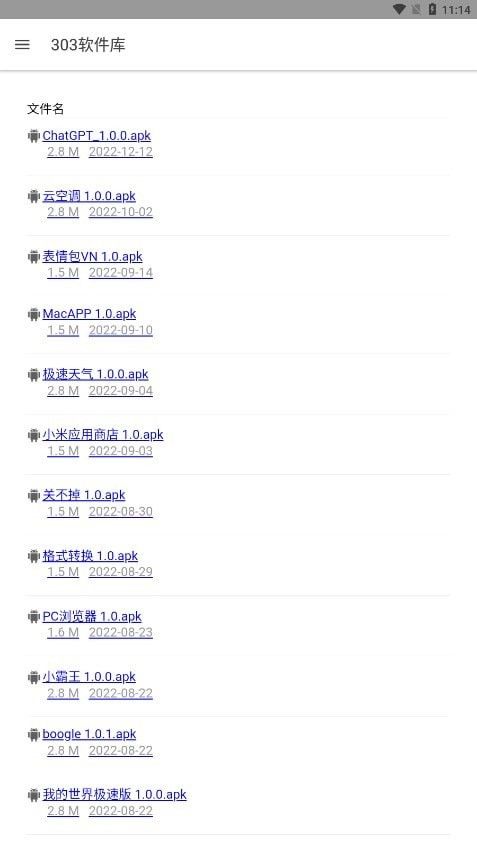
Task: Open the 格式转换 1.0.apk link
Action: coord(90,556)
